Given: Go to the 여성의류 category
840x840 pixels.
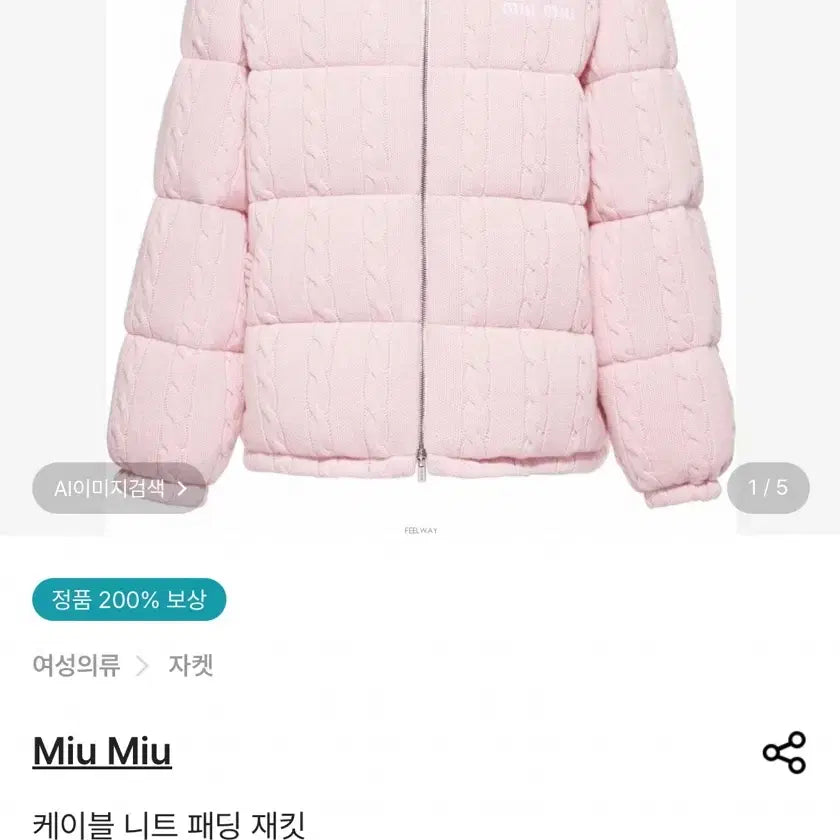Looking at the screenshot, I should [x=76, y=665].
